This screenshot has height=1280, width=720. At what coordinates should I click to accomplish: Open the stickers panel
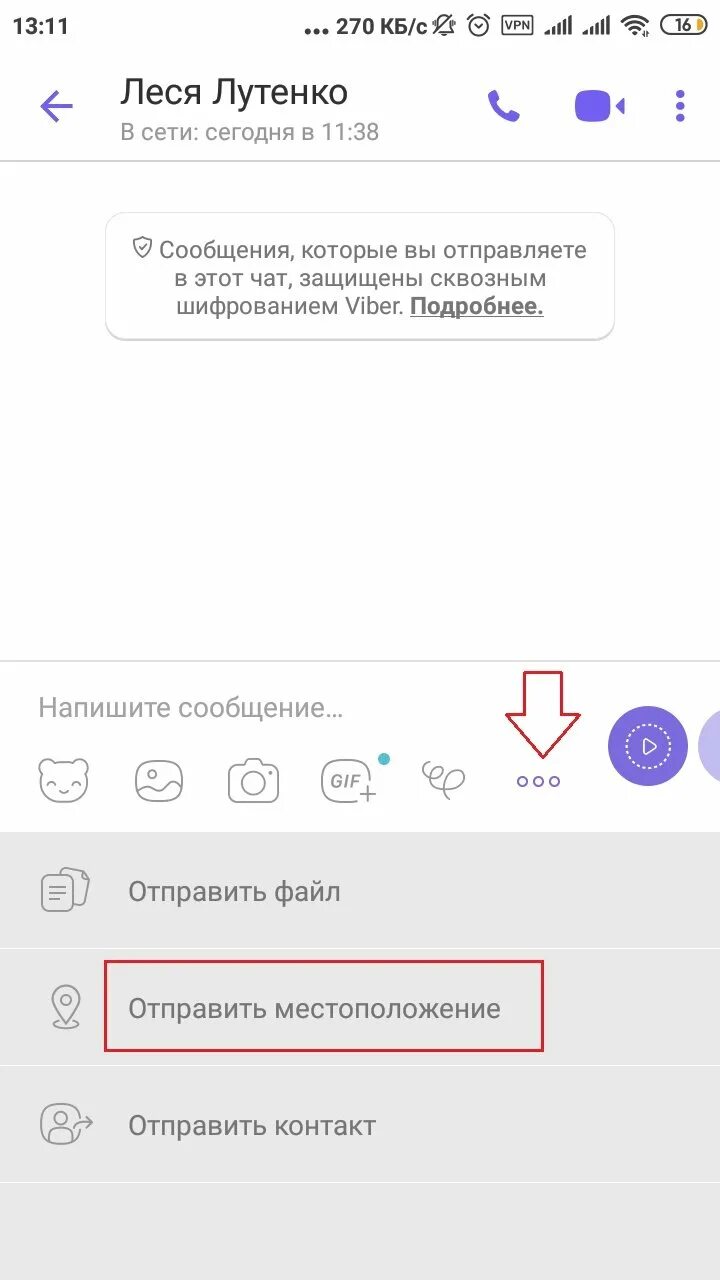click(x=63, y=780)
